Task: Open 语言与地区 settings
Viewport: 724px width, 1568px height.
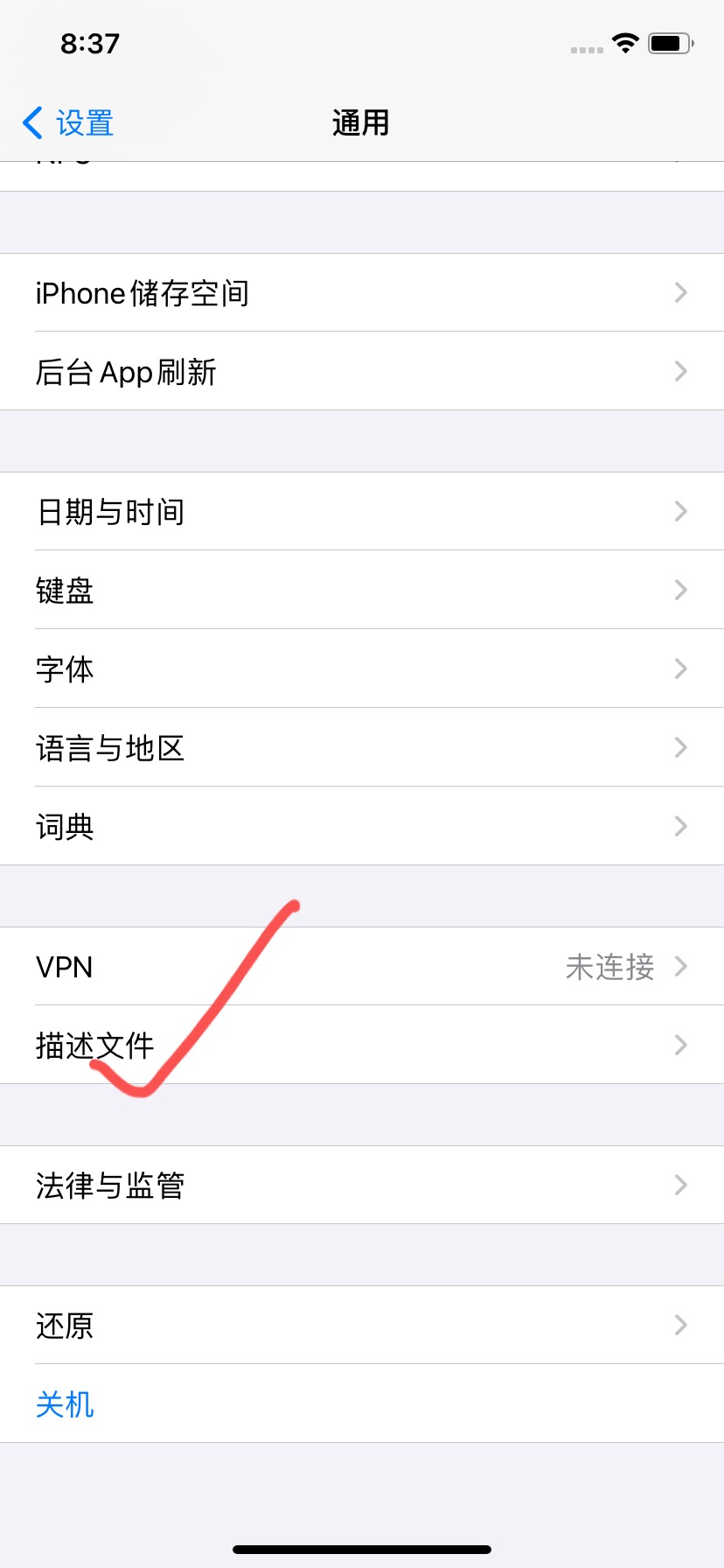Action: 109,747
